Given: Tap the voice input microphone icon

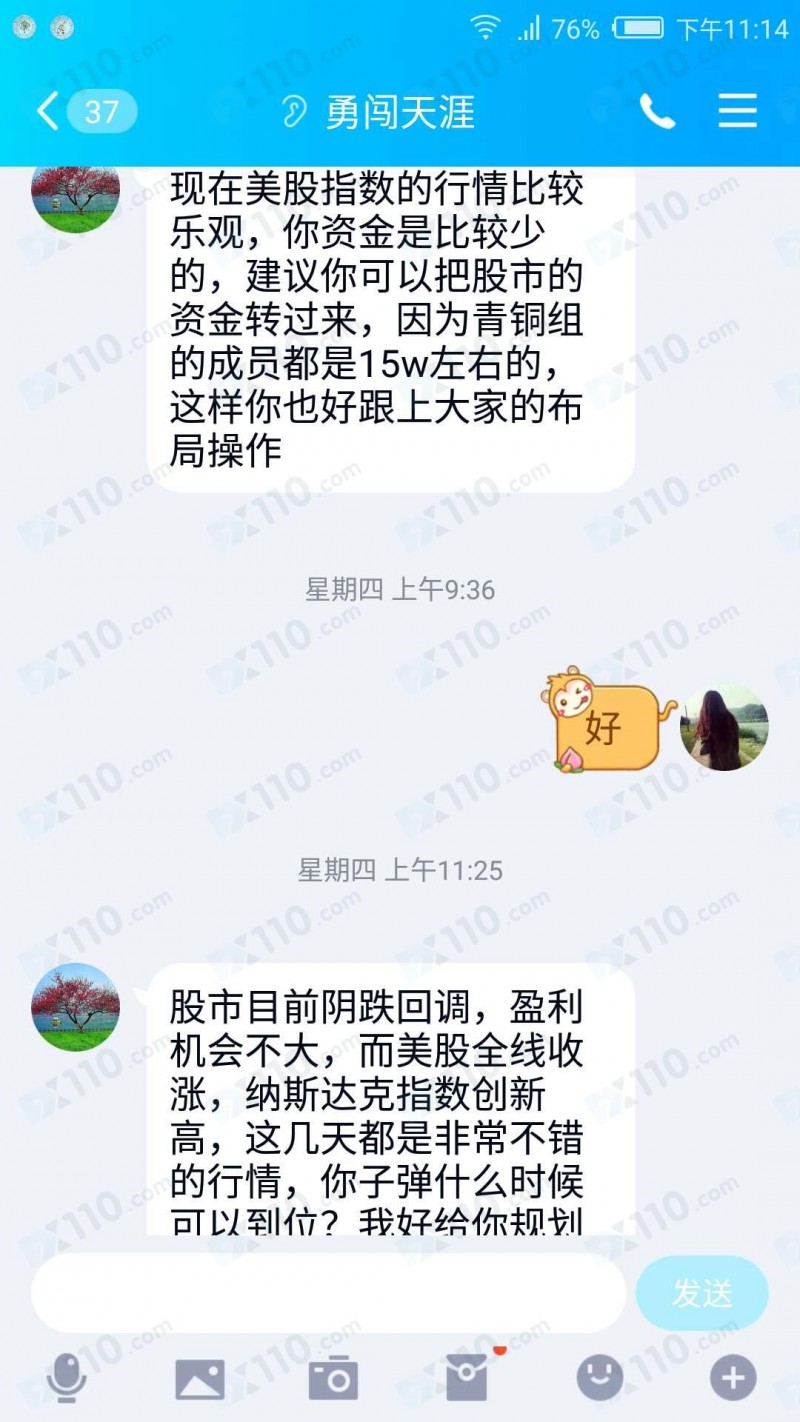Looking at the screenshot, I should pyautogui.click(x=65, y=1378).
